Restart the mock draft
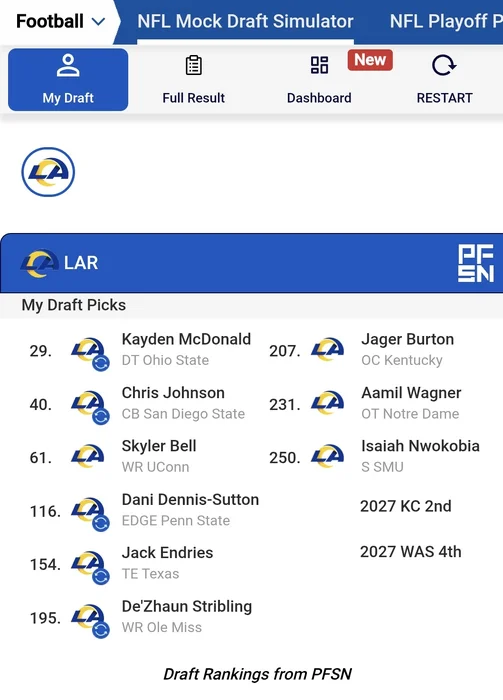Screen dimensions: 503x700 (445, 79)
